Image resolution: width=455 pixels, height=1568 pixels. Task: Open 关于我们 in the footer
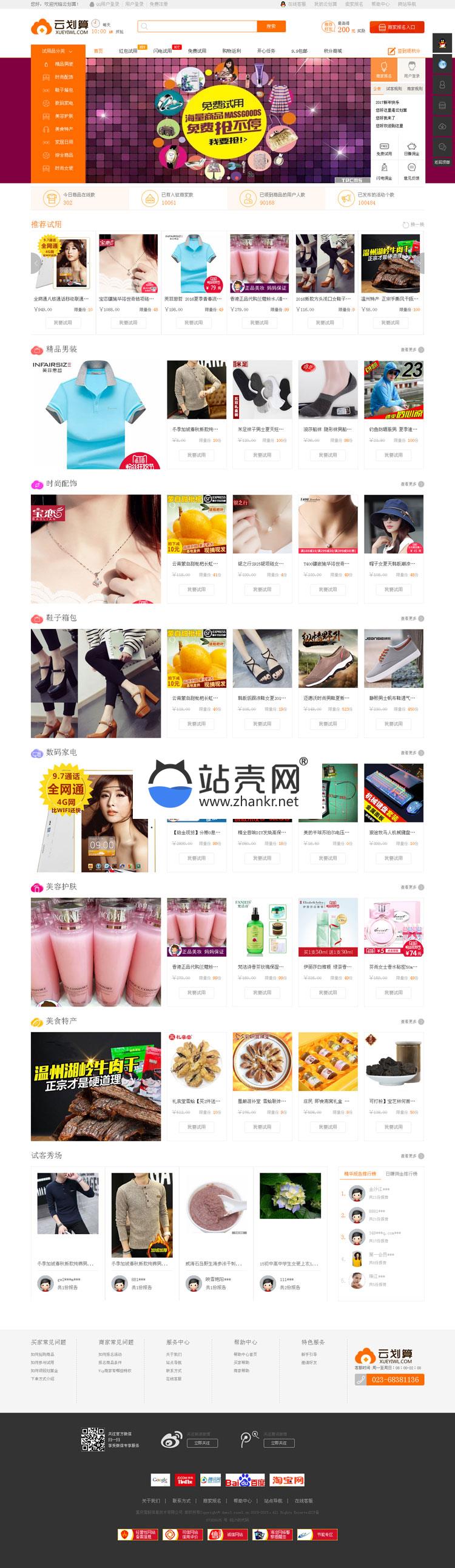pos(150,1501)
